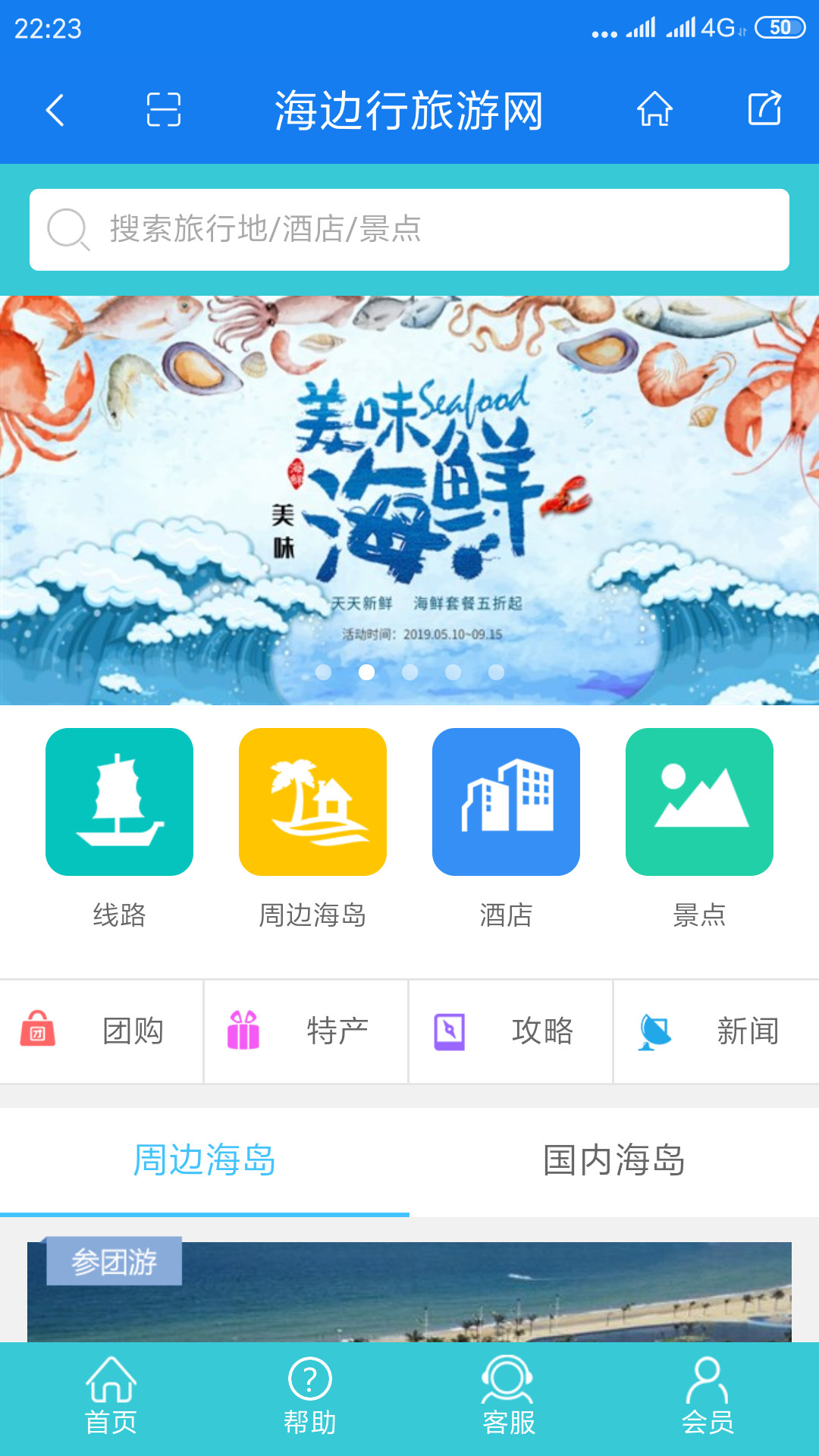The height and width of the screenshot is (1456, 819).
Task: Open the scan code icon
Action: 163,110
